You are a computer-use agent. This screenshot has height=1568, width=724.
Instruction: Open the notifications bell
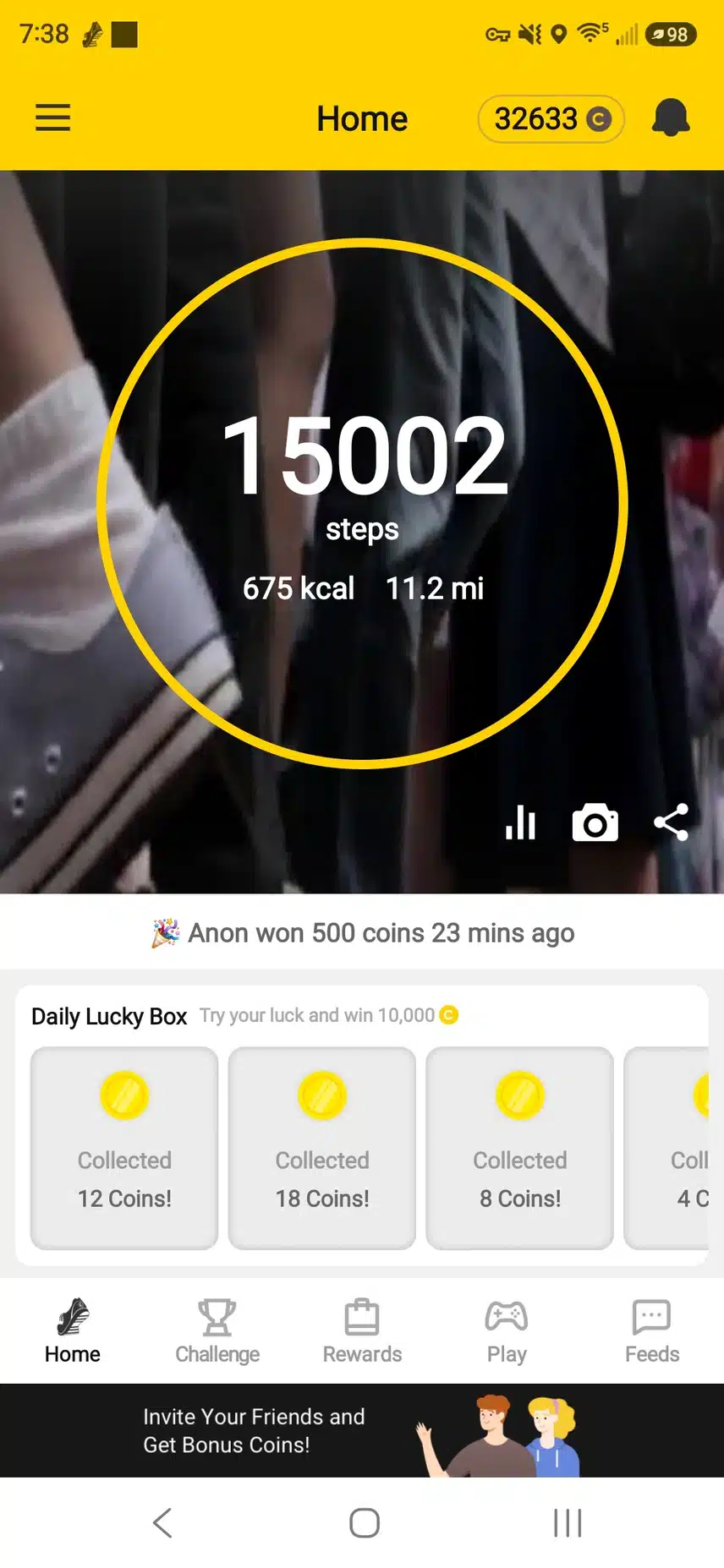(671, 117)
